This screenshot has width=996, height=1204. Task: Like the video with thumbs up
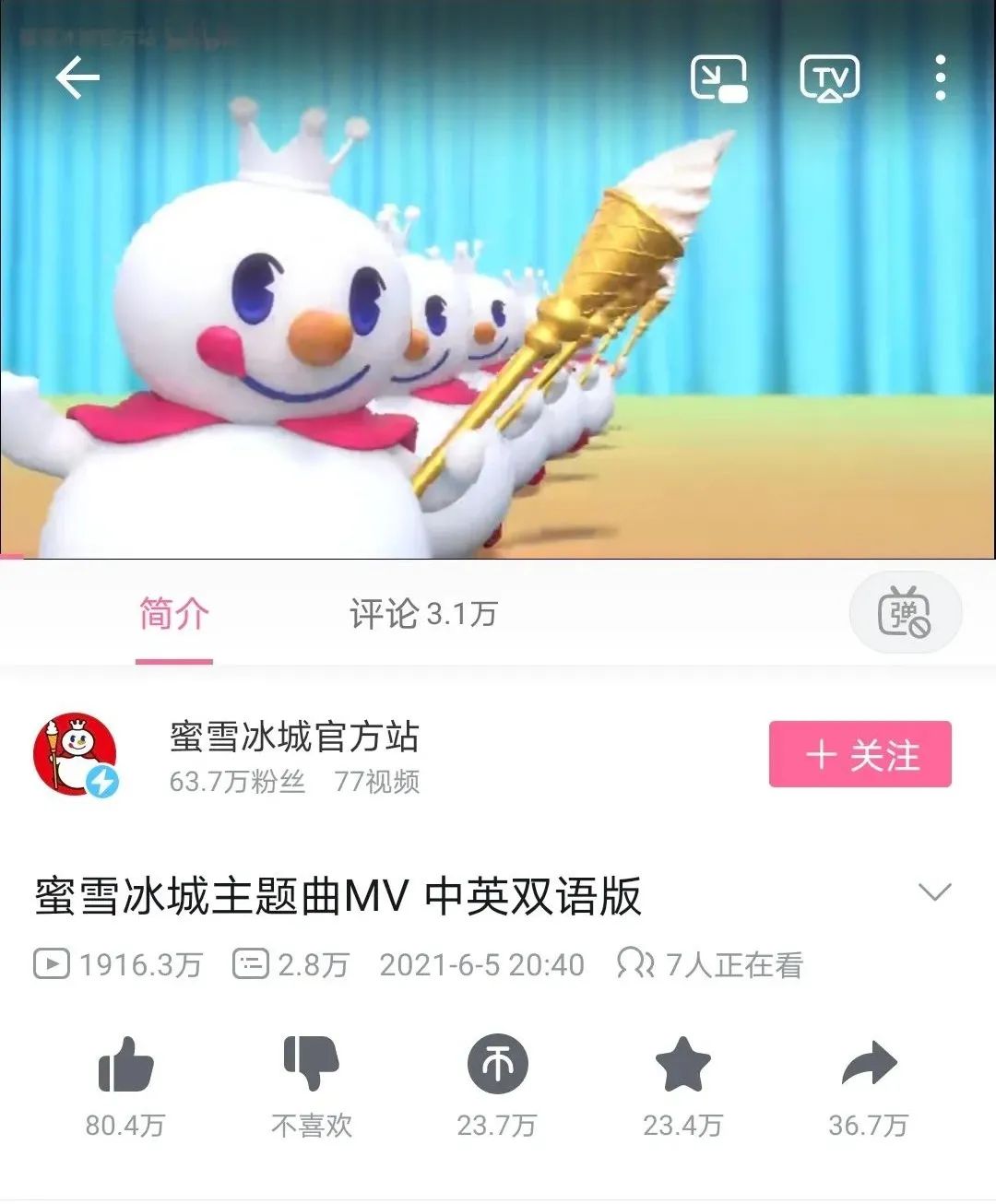point(125,1066)
